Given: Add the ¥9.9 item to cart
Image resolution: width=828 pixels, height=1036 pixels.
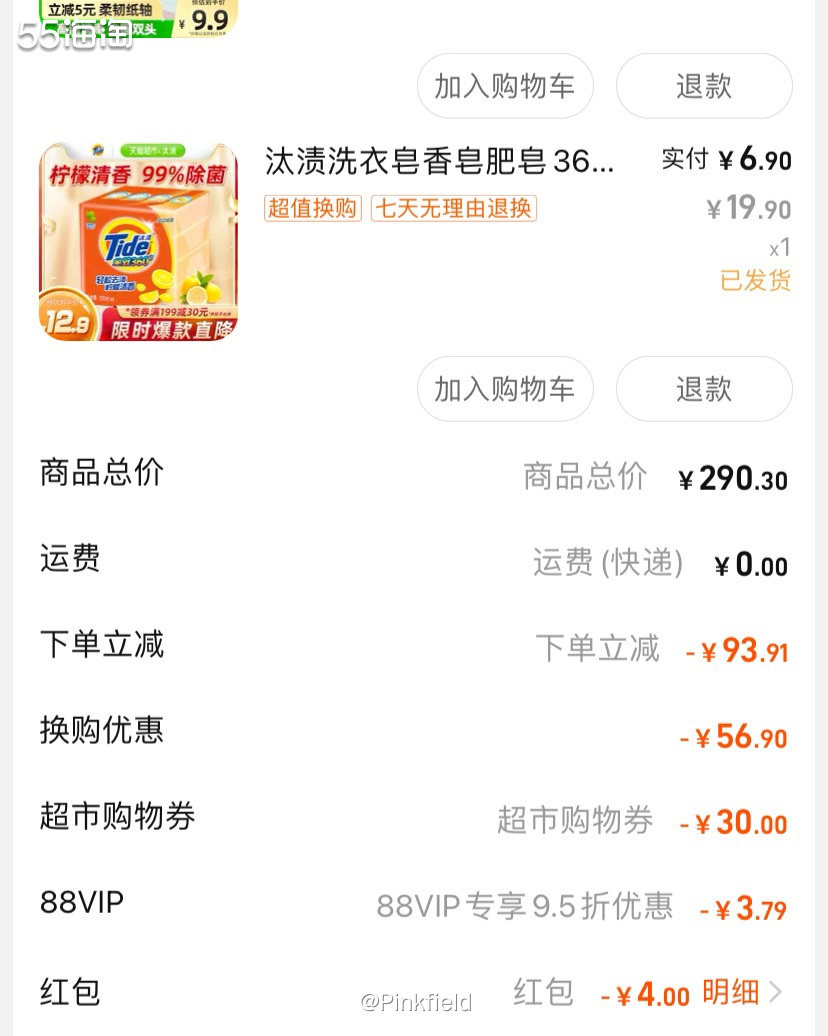Looking at the screenshot, I should (x=505, y=86).
